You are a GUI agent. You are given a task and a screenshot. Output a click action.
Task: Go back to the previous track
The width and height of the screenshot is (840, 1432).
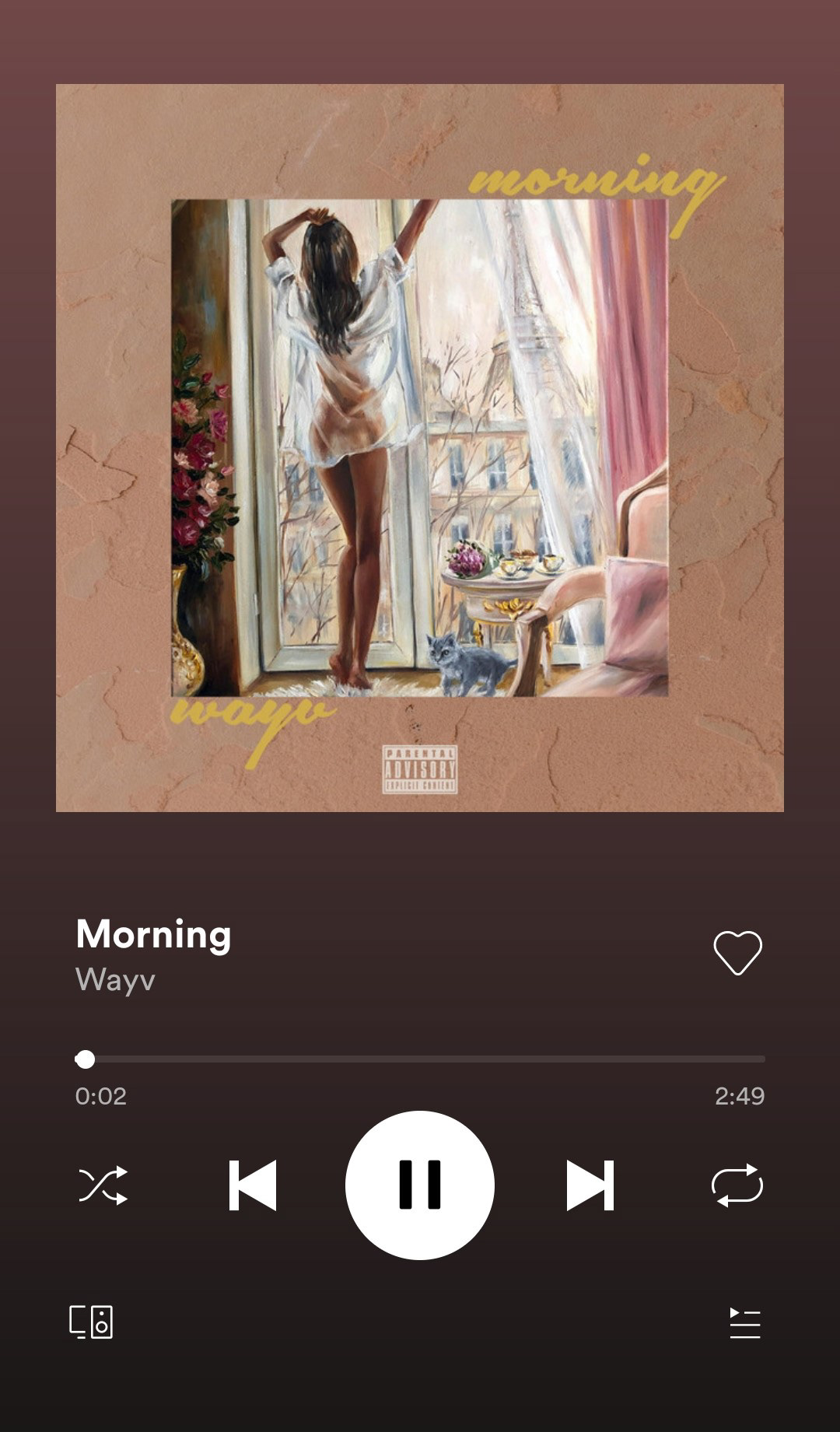(x=253, y=1185)
